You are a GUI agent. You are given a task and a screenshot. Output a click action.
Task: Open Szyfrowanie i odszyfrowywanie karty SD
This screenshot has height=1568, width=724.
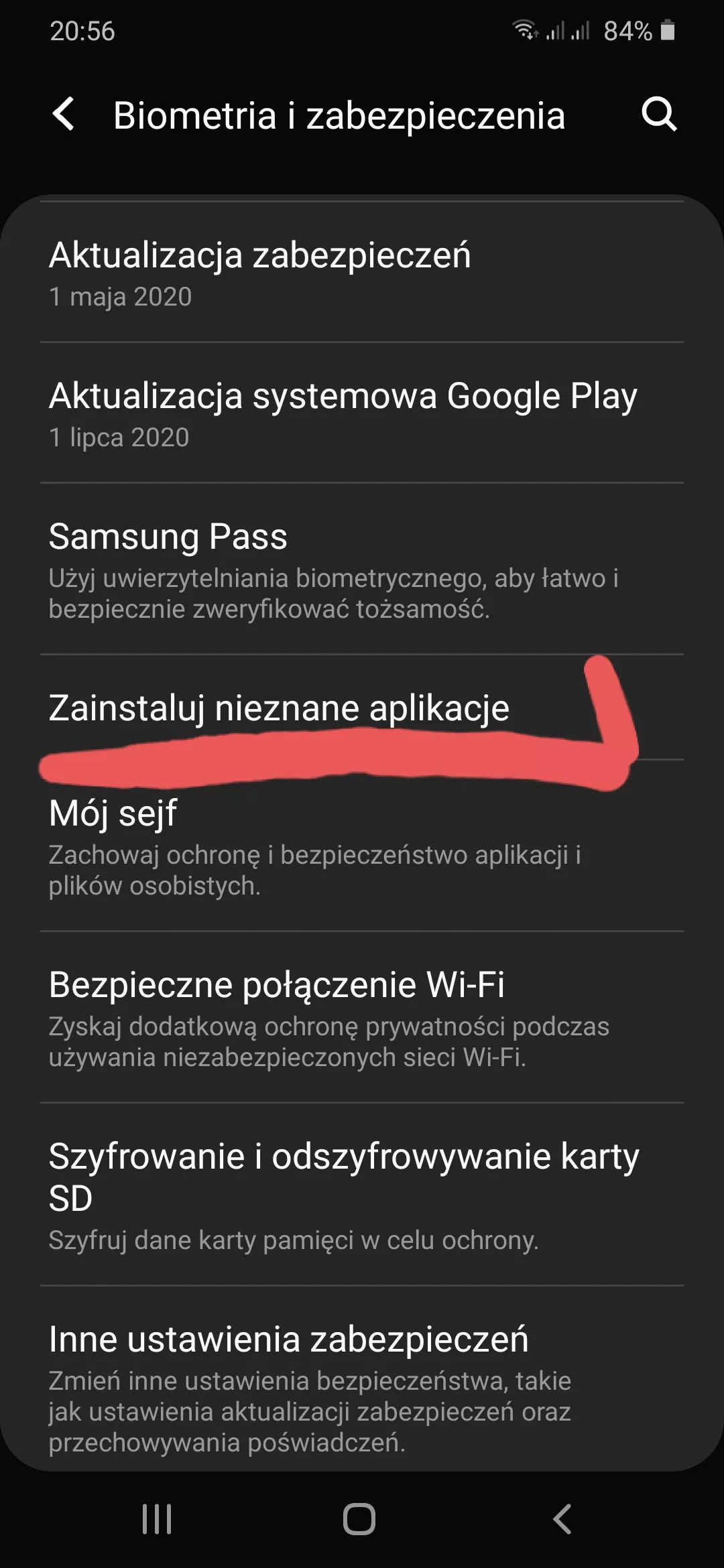pos(362,1194)
